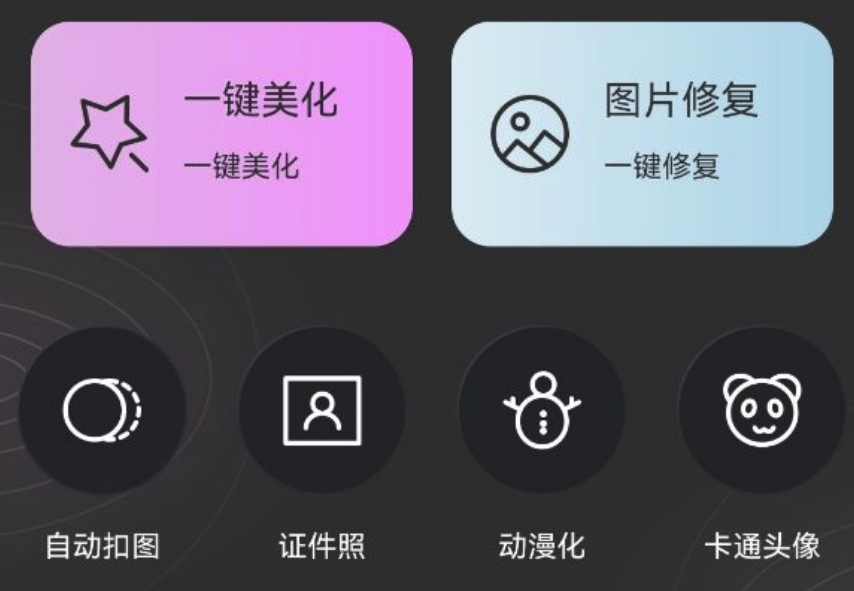Select the 动漫化 anime effect tool
The image size is (854, 591).
[542, 411]
